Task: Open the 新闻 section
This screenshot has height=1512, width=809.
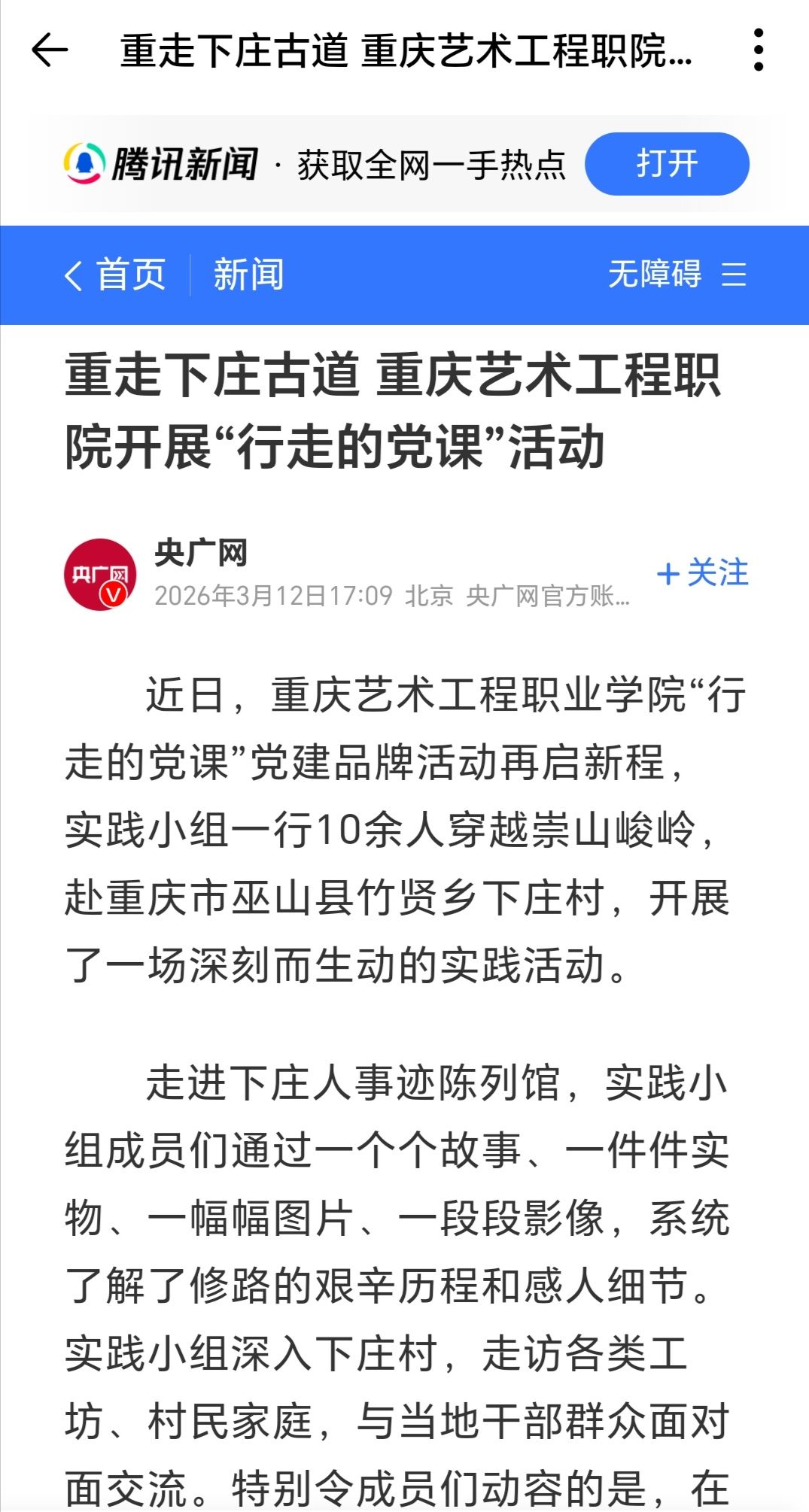Action: [x=248, y=275]
